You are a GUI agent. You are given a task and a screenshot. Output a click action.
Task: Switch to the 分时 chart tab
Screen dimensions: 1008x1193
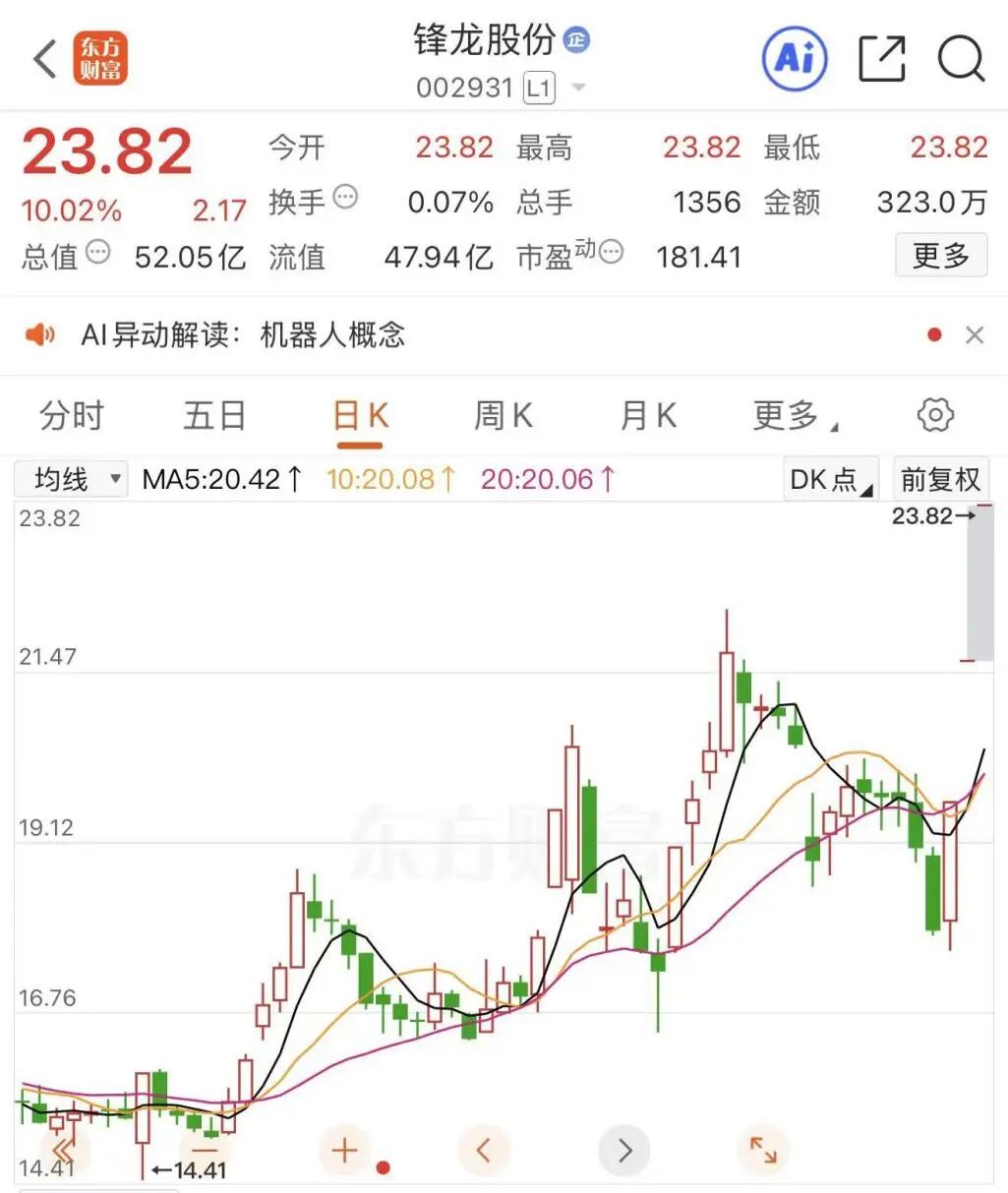(71, 416)
